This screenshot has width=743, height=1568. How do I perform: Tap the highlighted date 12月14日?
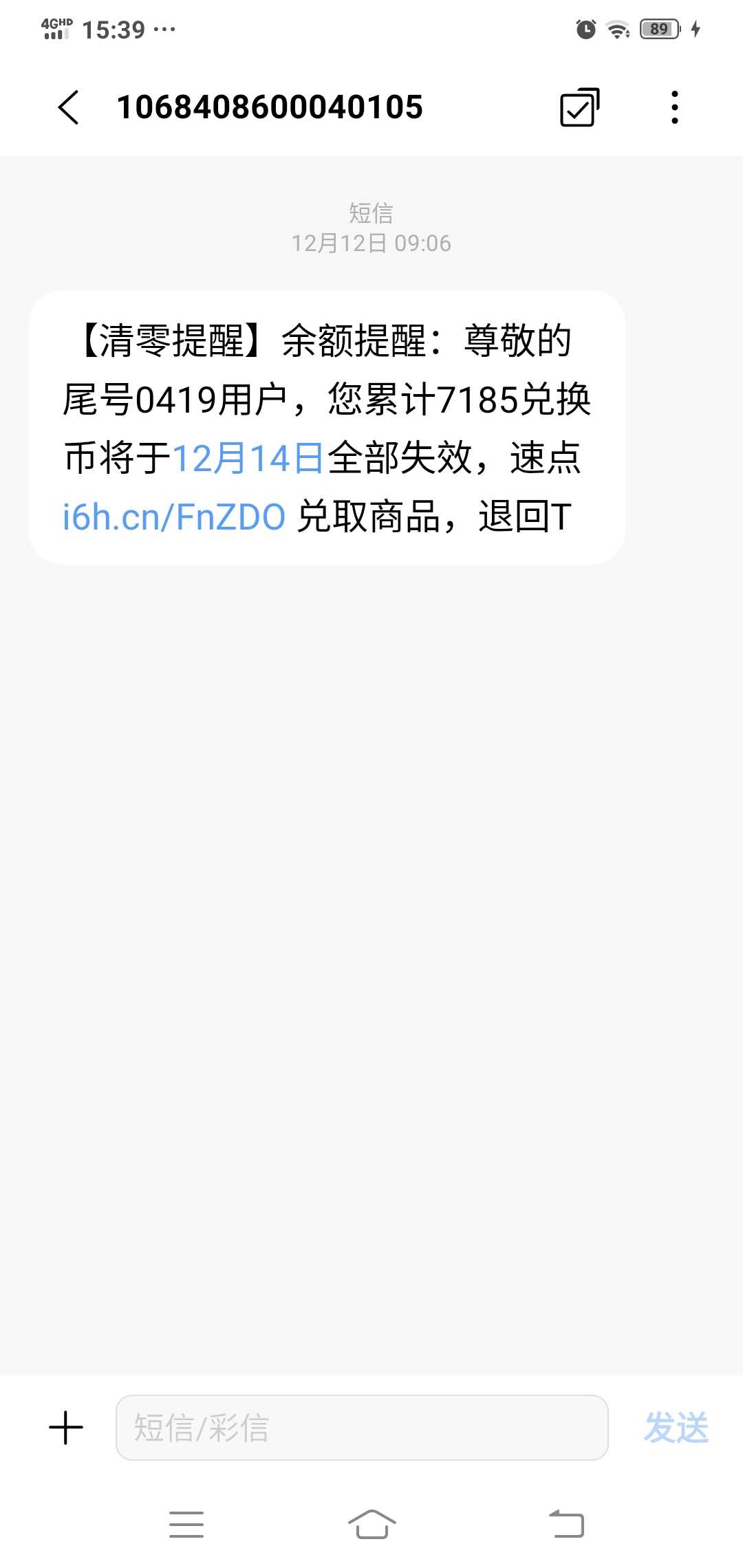(x=248, y=458)
